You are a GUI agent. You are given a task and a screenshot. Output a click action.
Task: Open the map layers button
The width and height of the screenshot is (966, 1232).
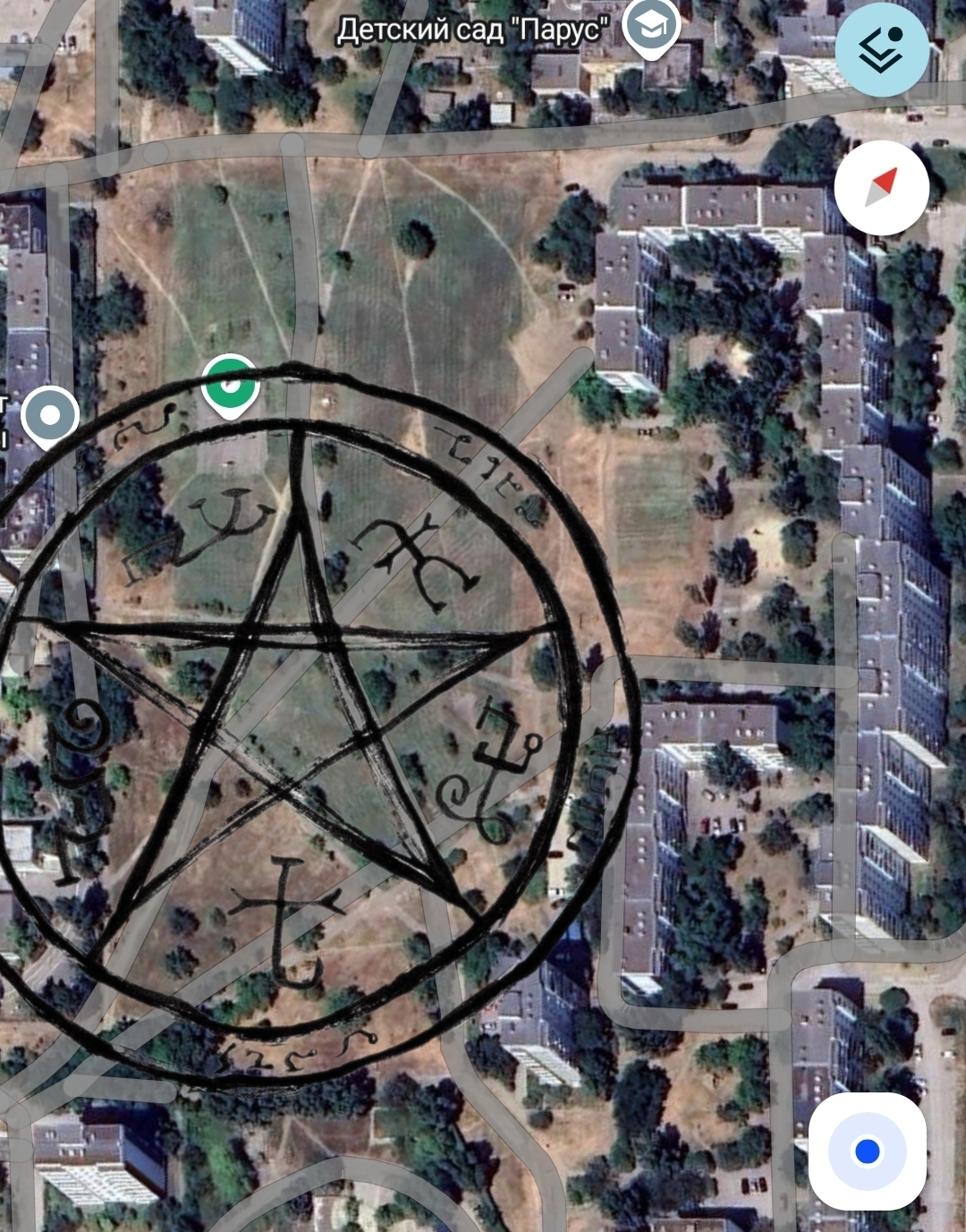click(x=882, y=51)
